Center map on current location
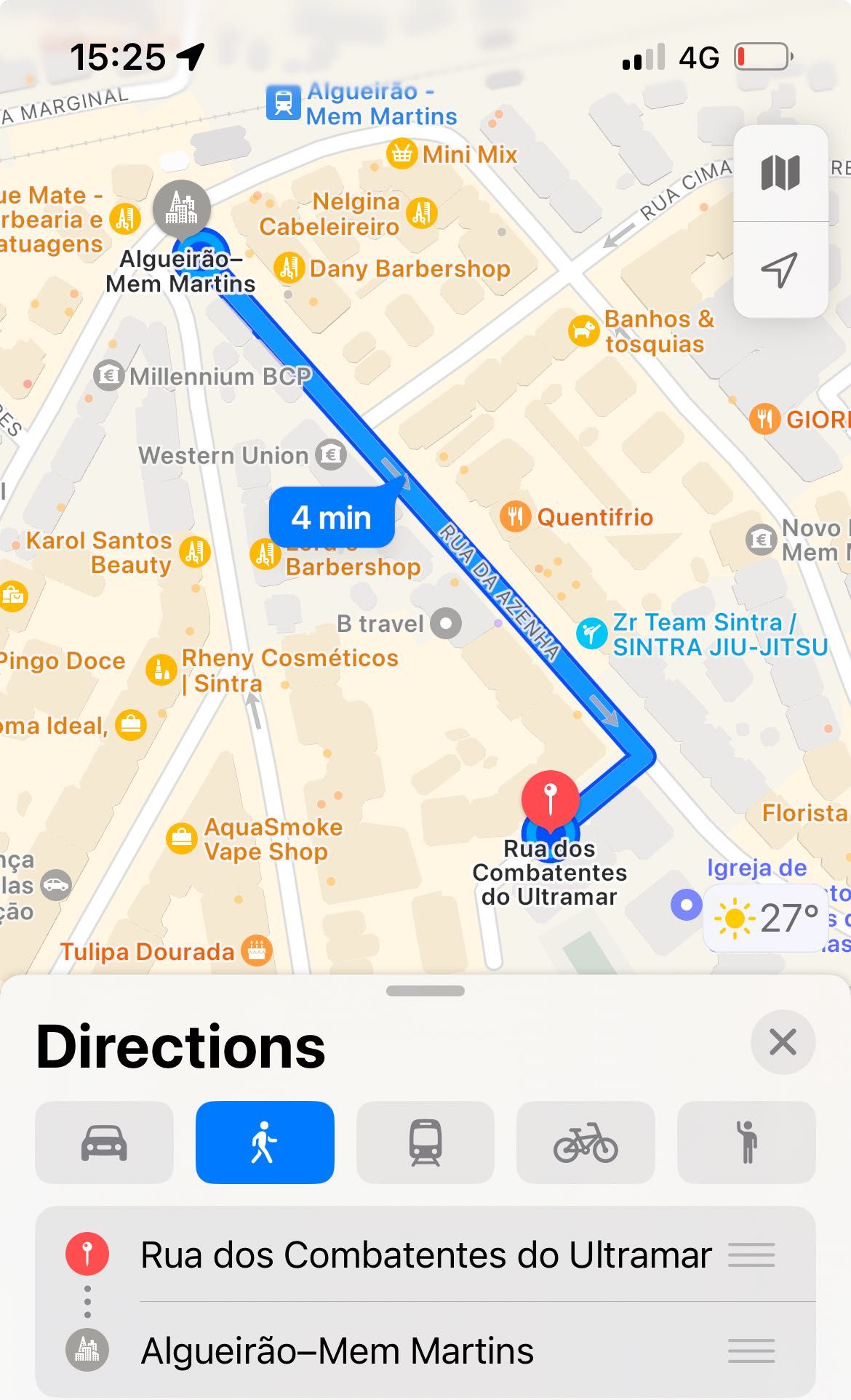 (780, 270)
